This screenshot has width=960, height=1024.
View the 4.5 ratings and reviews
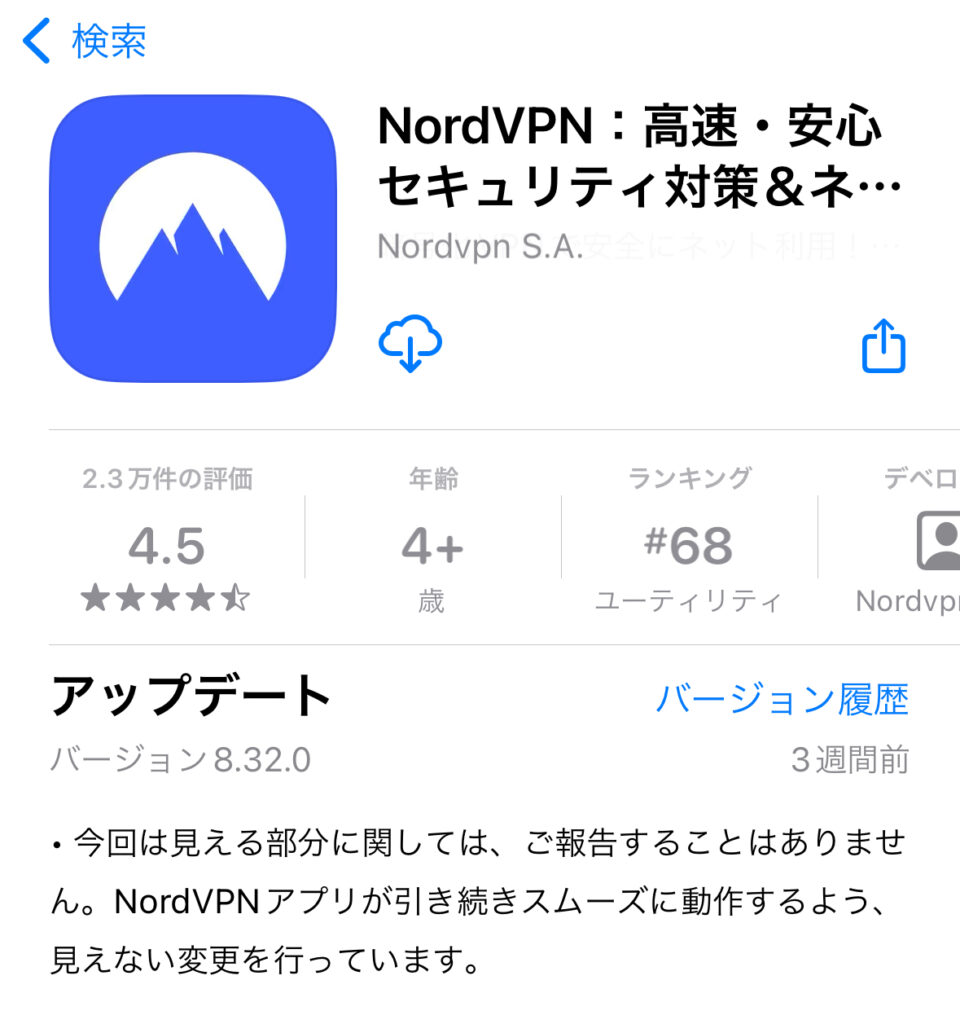(x=166, y=547)
